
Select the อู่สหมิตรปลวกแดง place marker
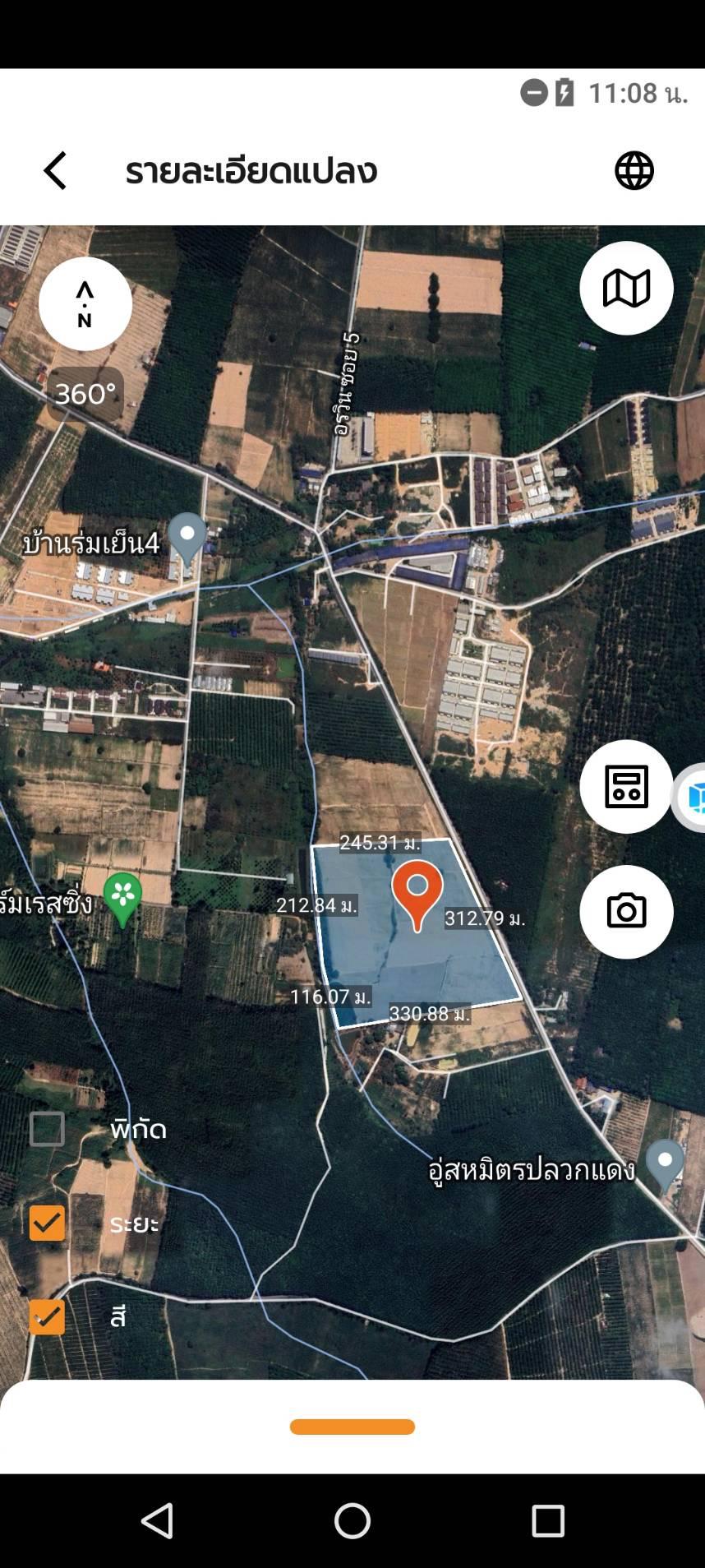pos(665,1163)
